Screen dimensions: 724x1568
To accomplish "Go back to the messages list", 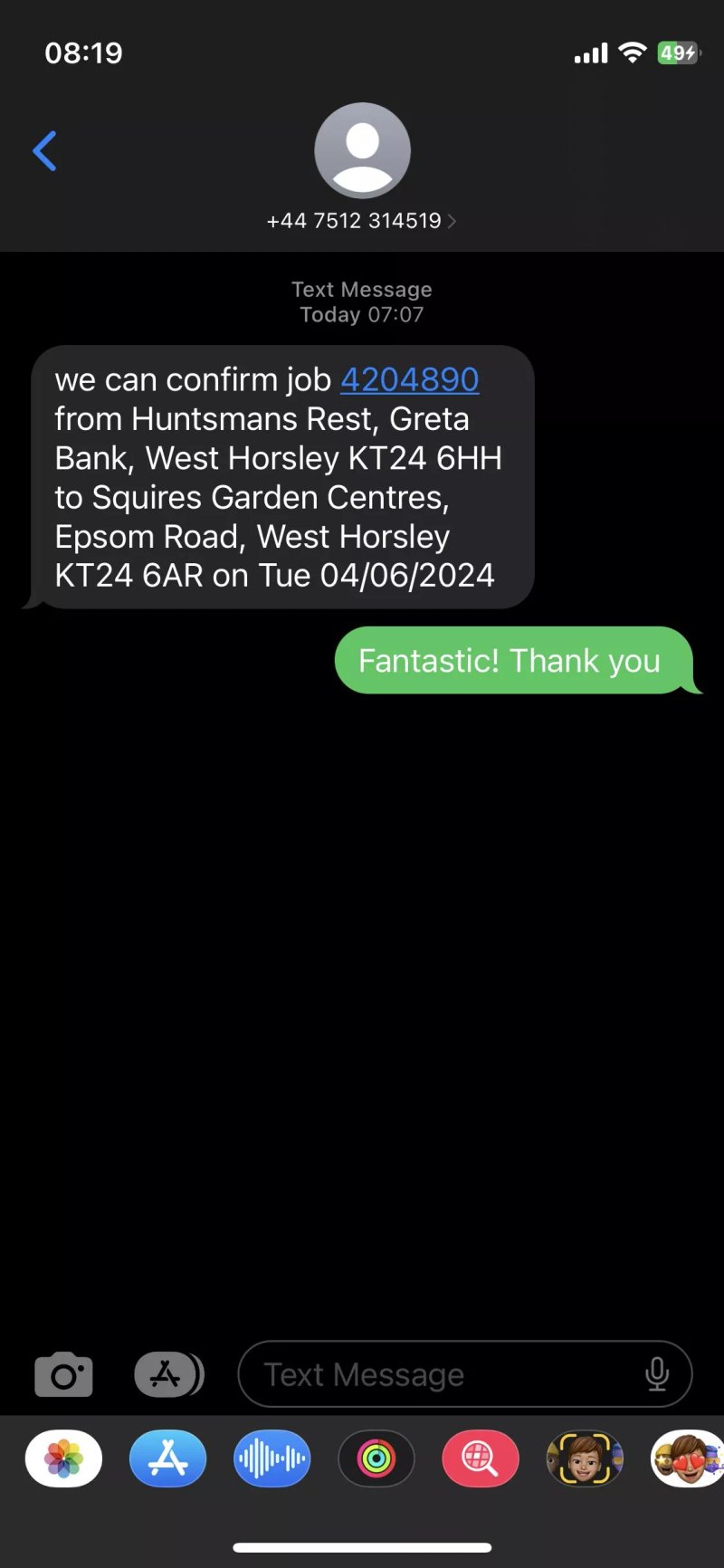I will 44,151.
